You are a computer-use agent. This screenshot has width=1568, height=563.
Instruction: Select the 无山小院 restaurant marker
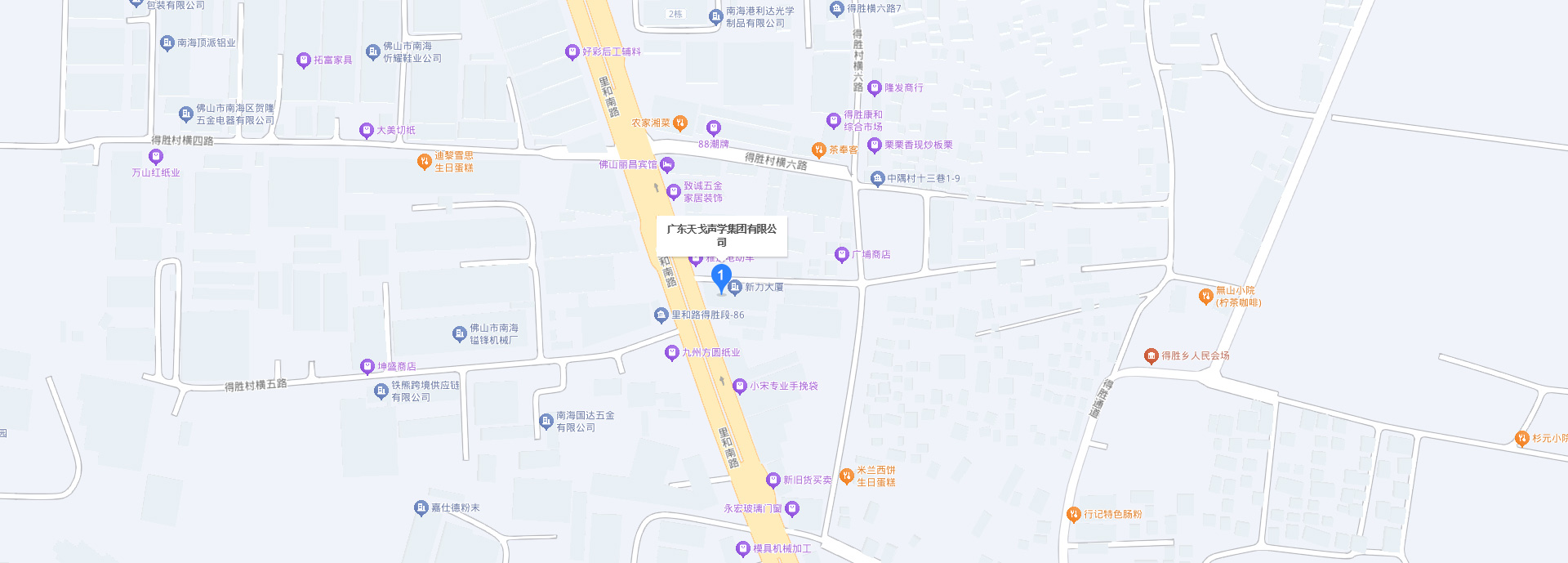pos(1205,296)
